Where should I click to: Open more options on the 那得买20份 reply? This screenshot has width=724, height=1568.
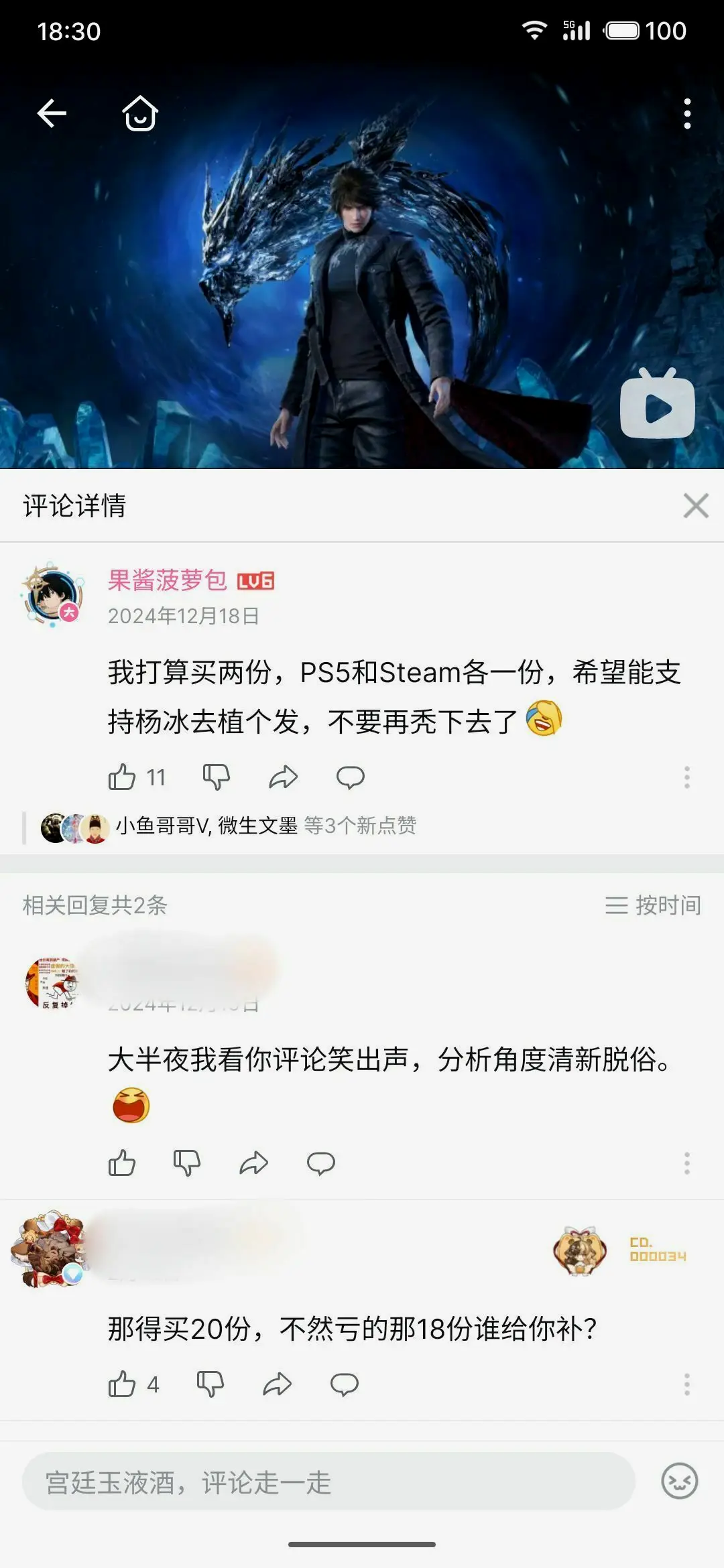point(686,1384)
